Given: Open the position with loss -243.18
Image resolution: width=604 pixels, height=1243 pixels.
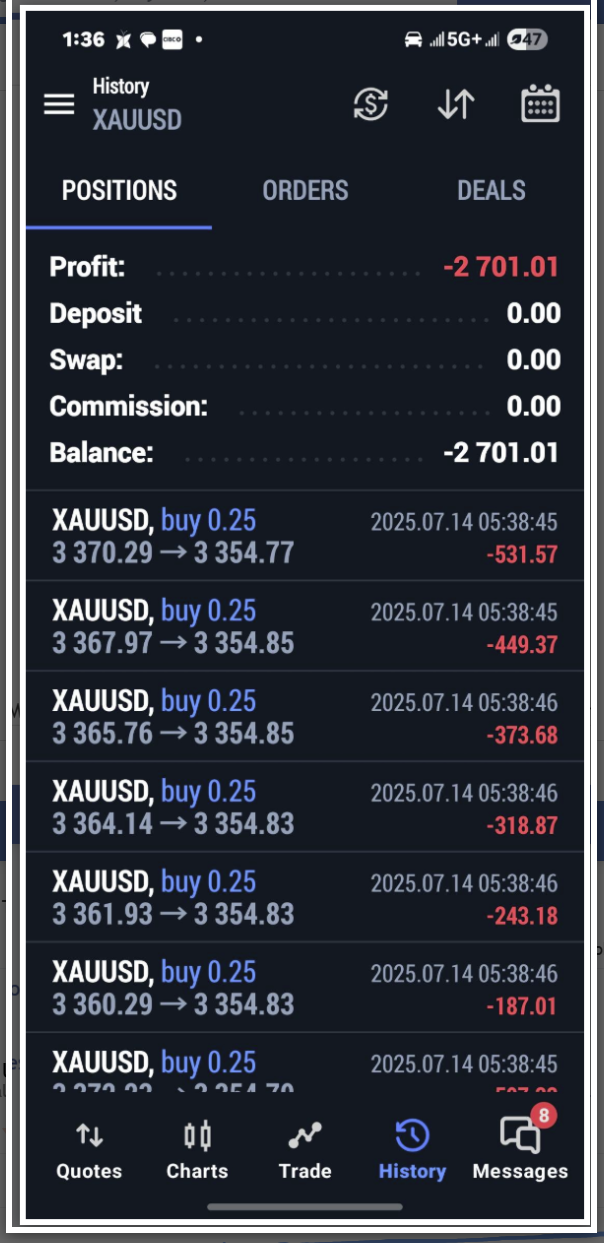Looking at the screenshot, I should 305,897.
